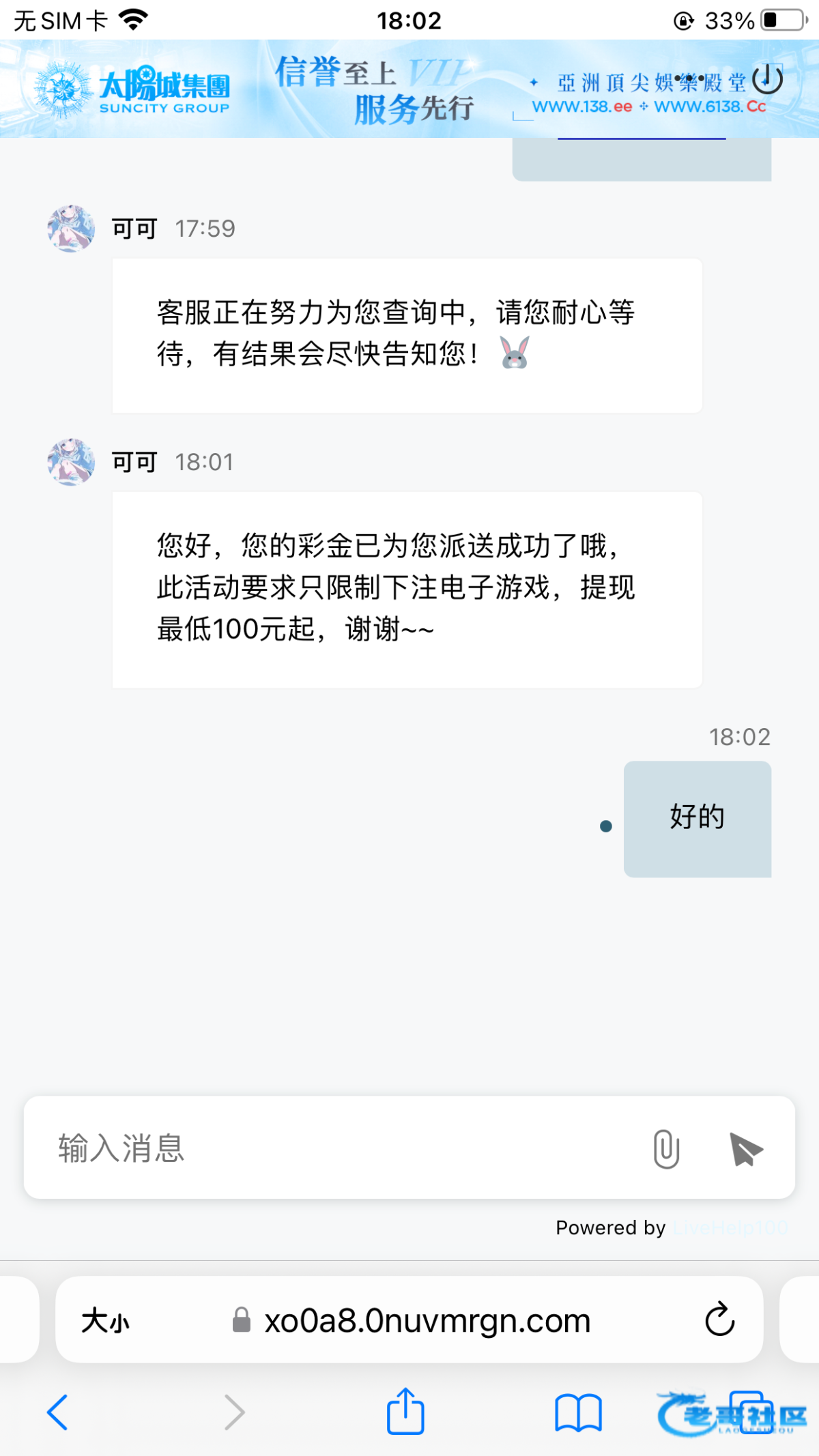The height and width of the screenshot is (1456, 819).
Task: Send the message with the arrow icon
Action: 745,1149
